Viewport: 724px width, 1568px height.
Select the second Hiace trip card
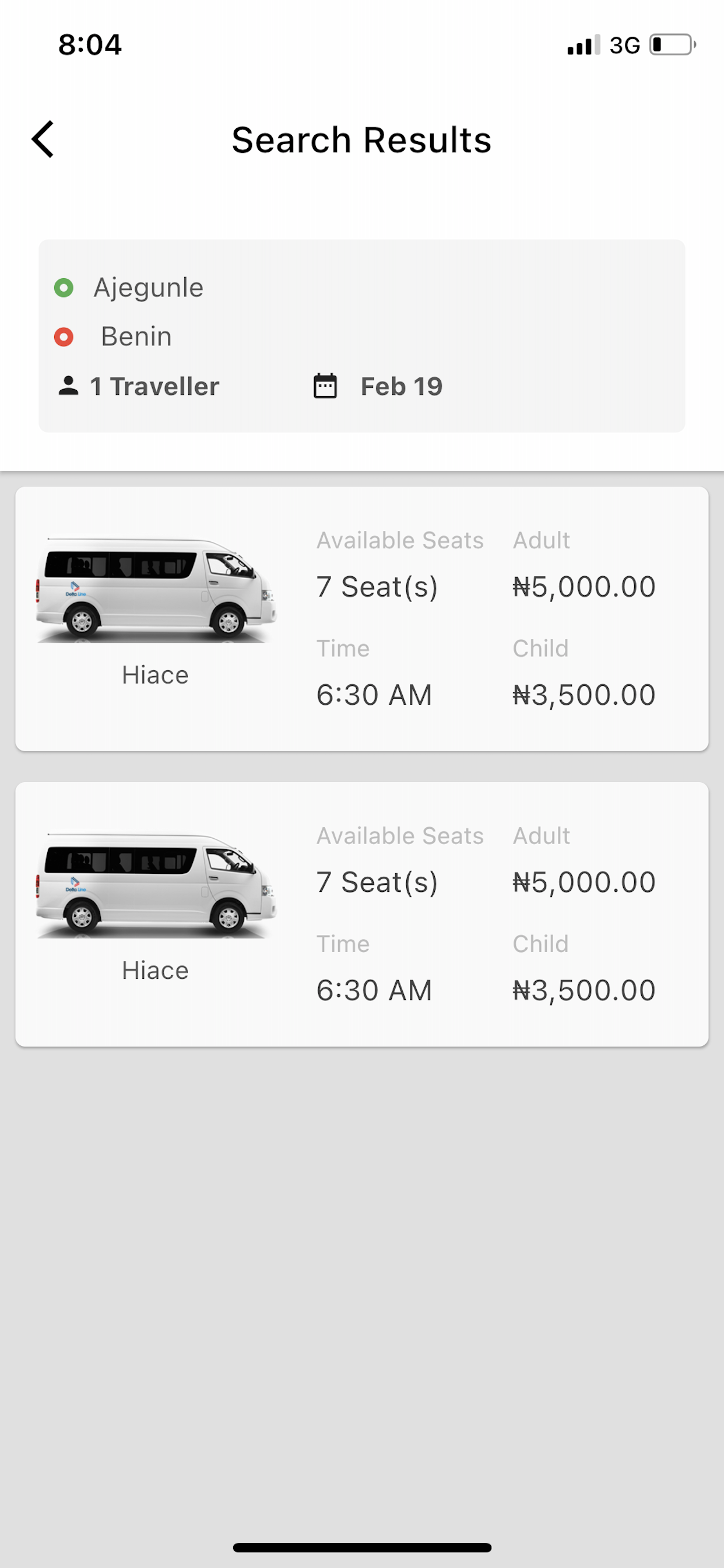pos(361,914)
